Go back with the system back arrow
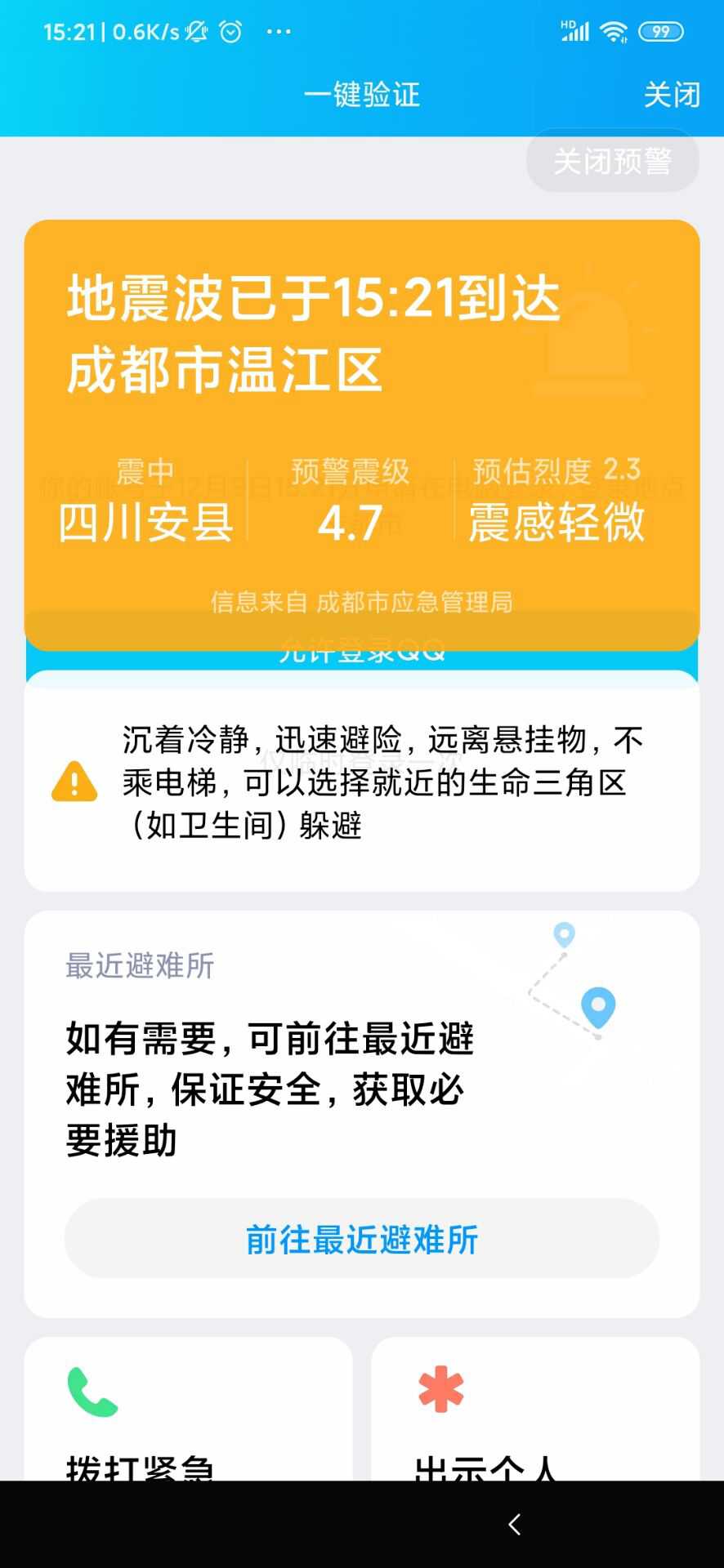Viewport: 724px width, 1568px height. [x=514, y=1524]
